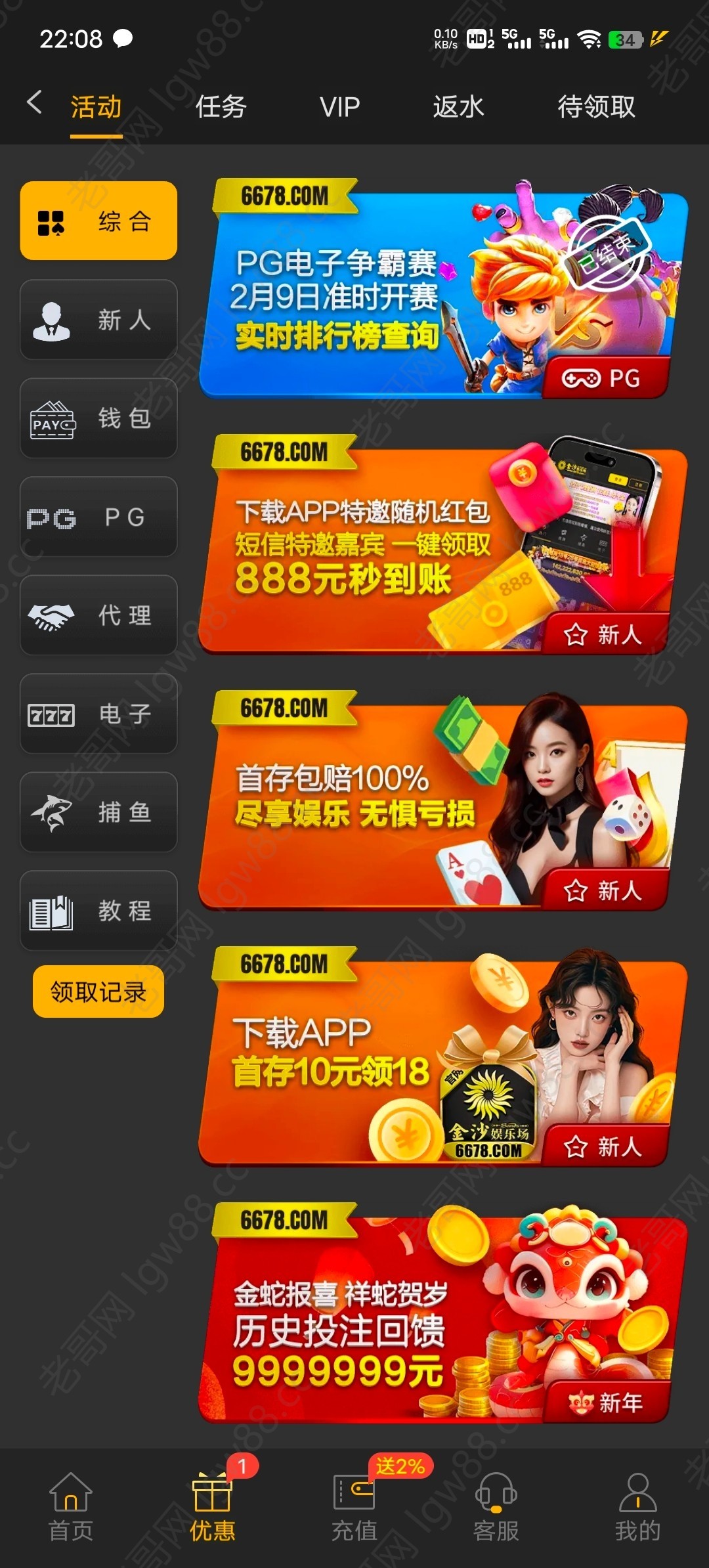Switch to the VIP tab

339,106
